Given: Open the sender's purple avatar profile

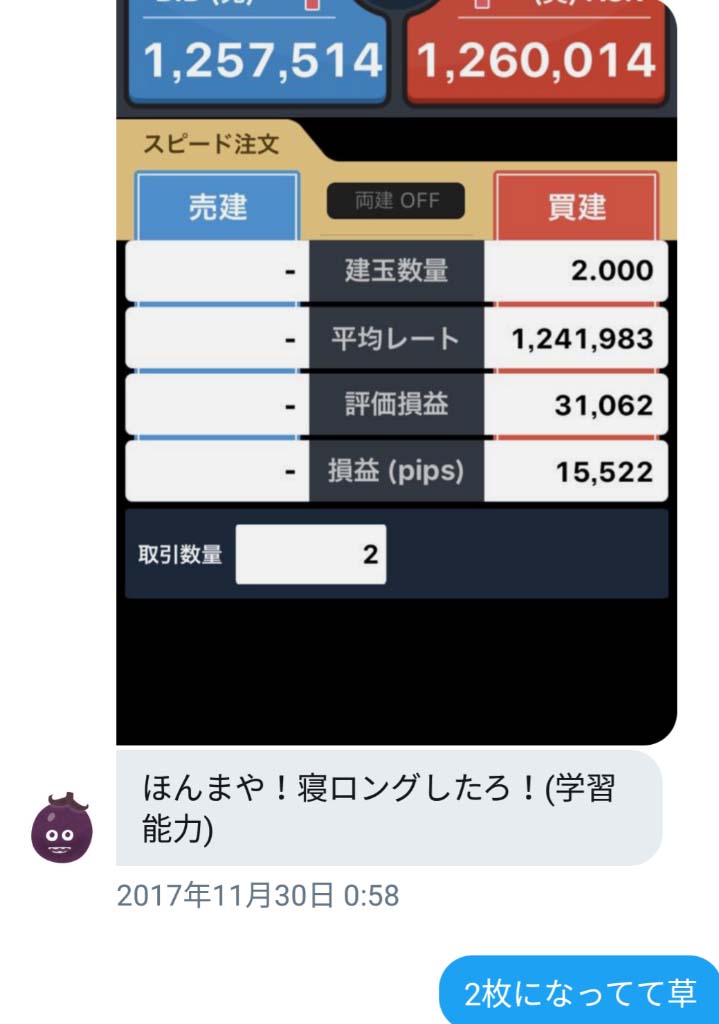Looking at the screenshot, I should coord(62,827).
